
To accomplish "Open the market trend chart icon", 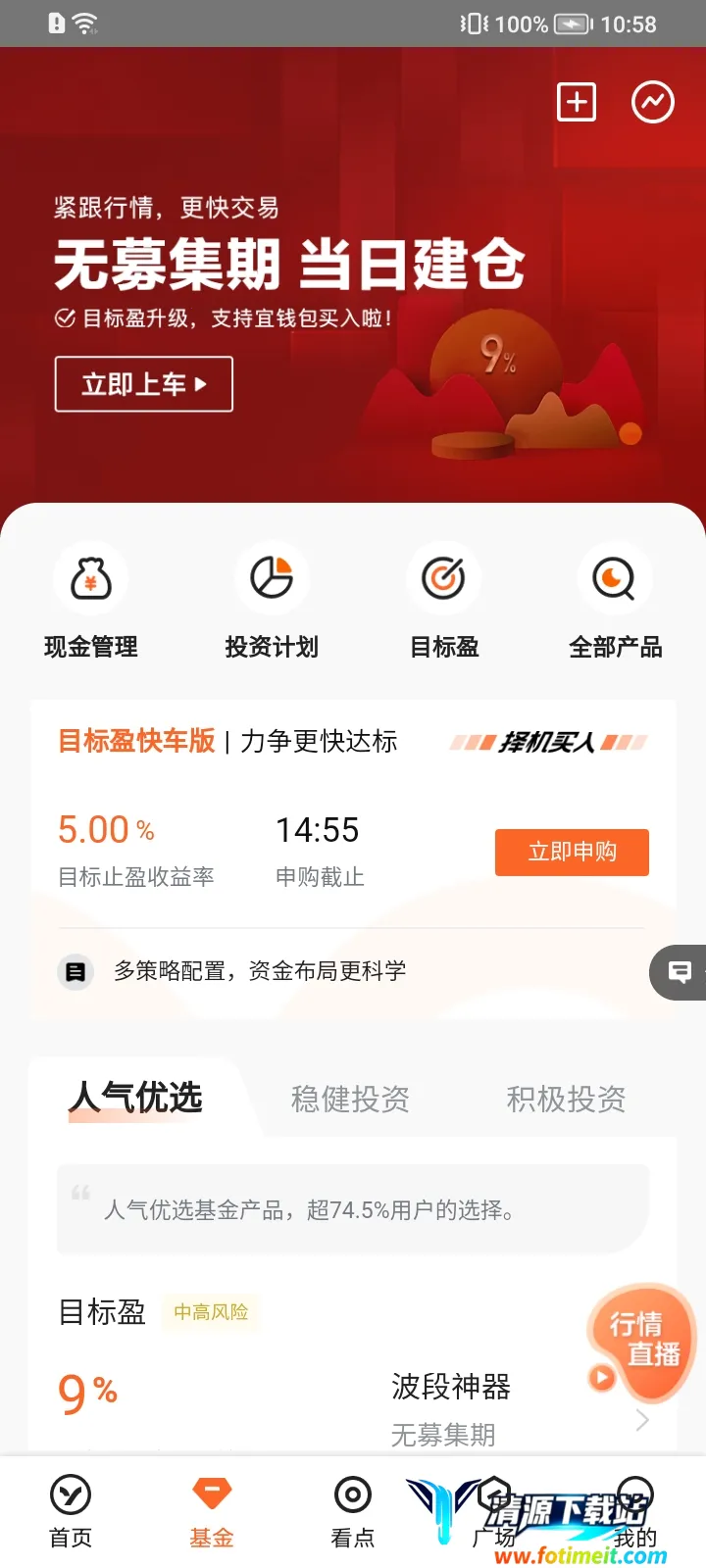I will point(653,102).
